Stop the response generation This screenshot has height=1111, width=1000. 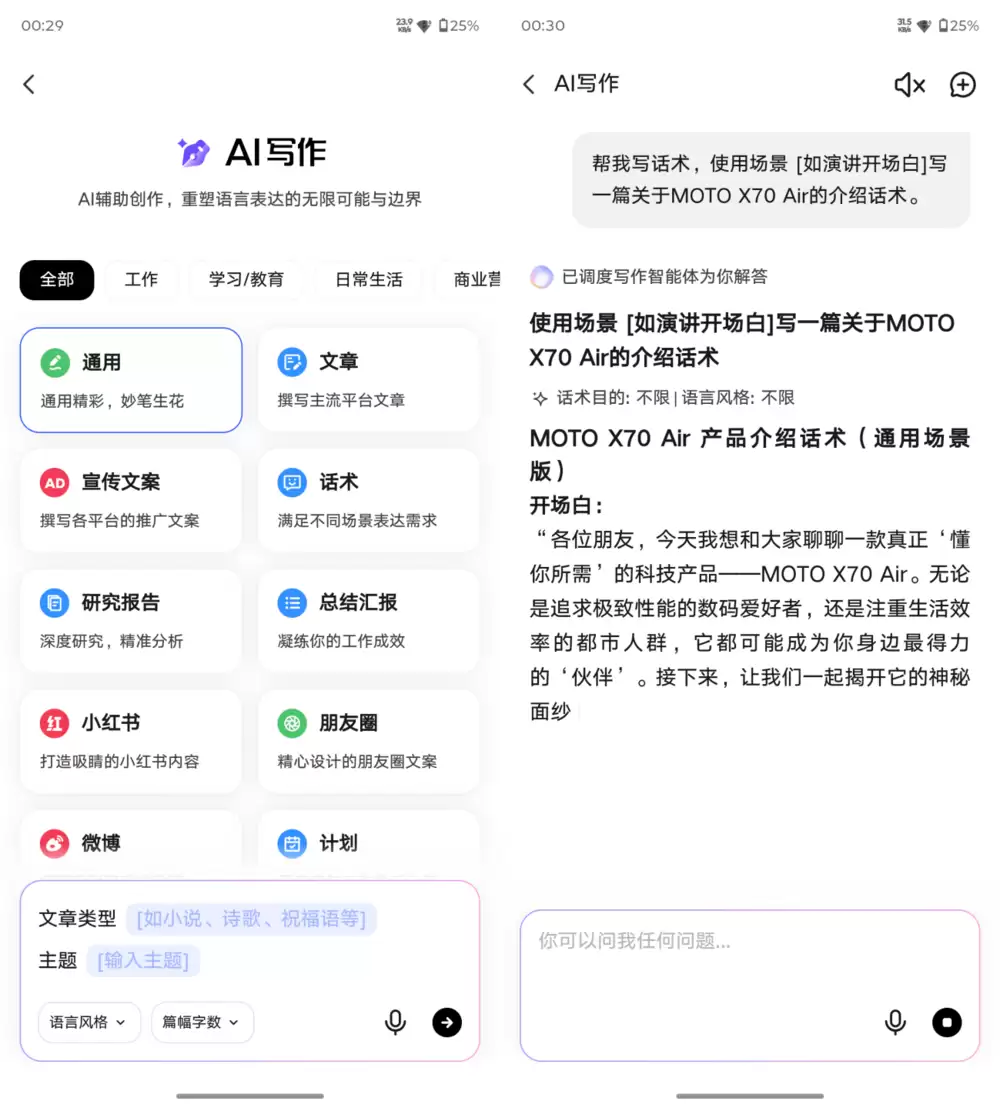click(x=947, y=1022)
